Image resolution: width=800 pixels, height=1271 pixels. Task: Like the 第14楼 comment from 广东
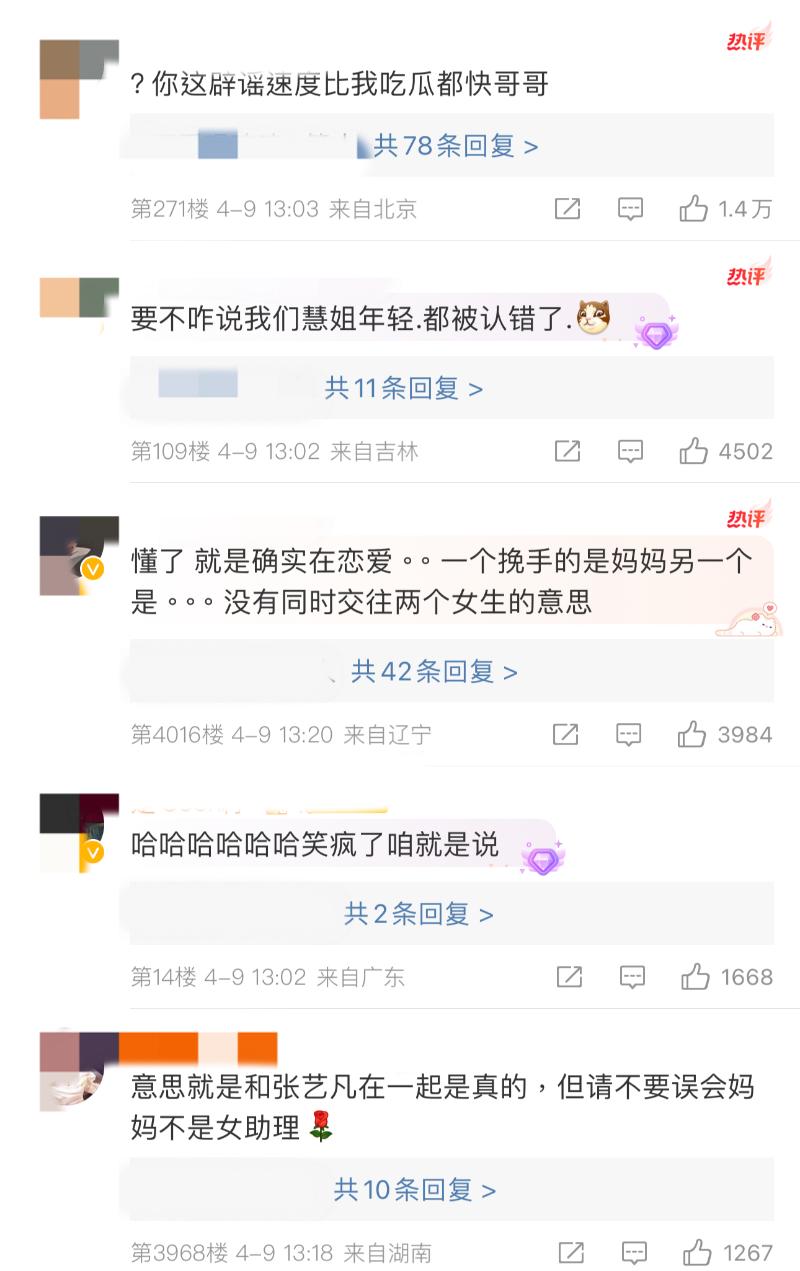[x=695, y=977]
